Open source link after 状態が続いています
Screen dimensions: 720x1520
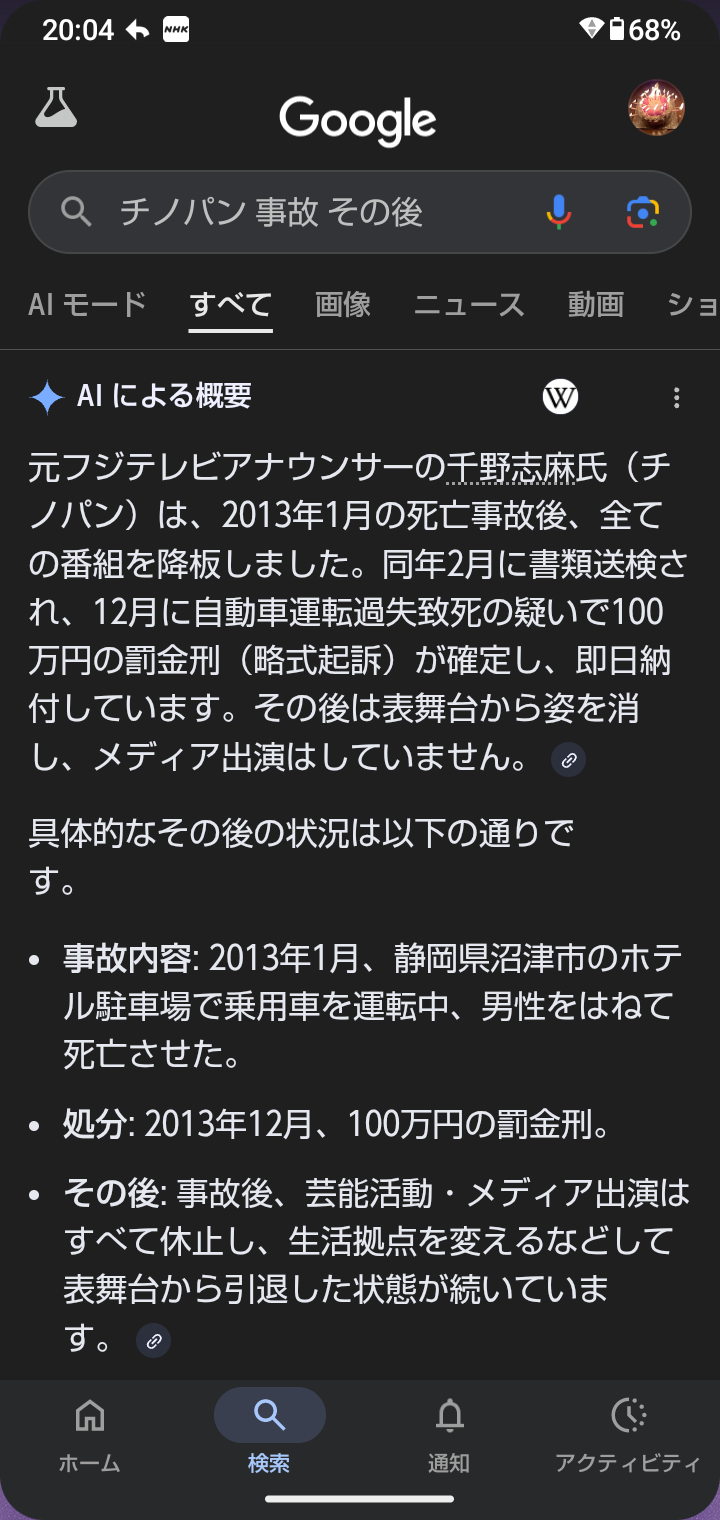click(154, 1341)
